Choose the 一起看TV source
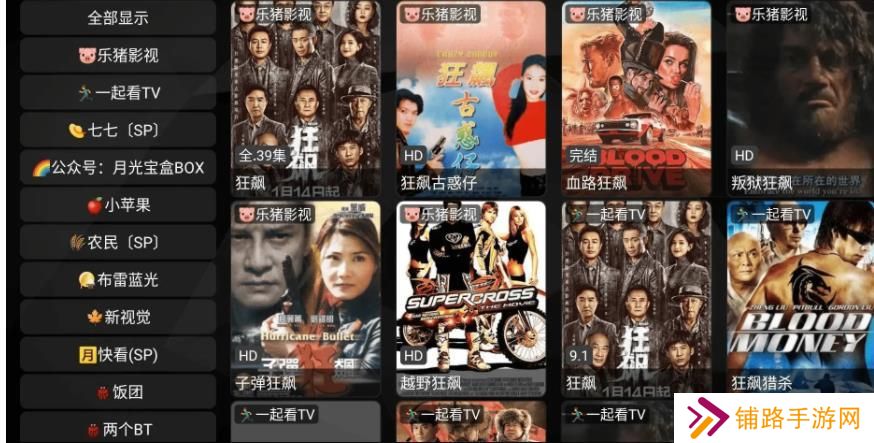The height and width of the screenshot is (443, 874). tap(118, 93)
